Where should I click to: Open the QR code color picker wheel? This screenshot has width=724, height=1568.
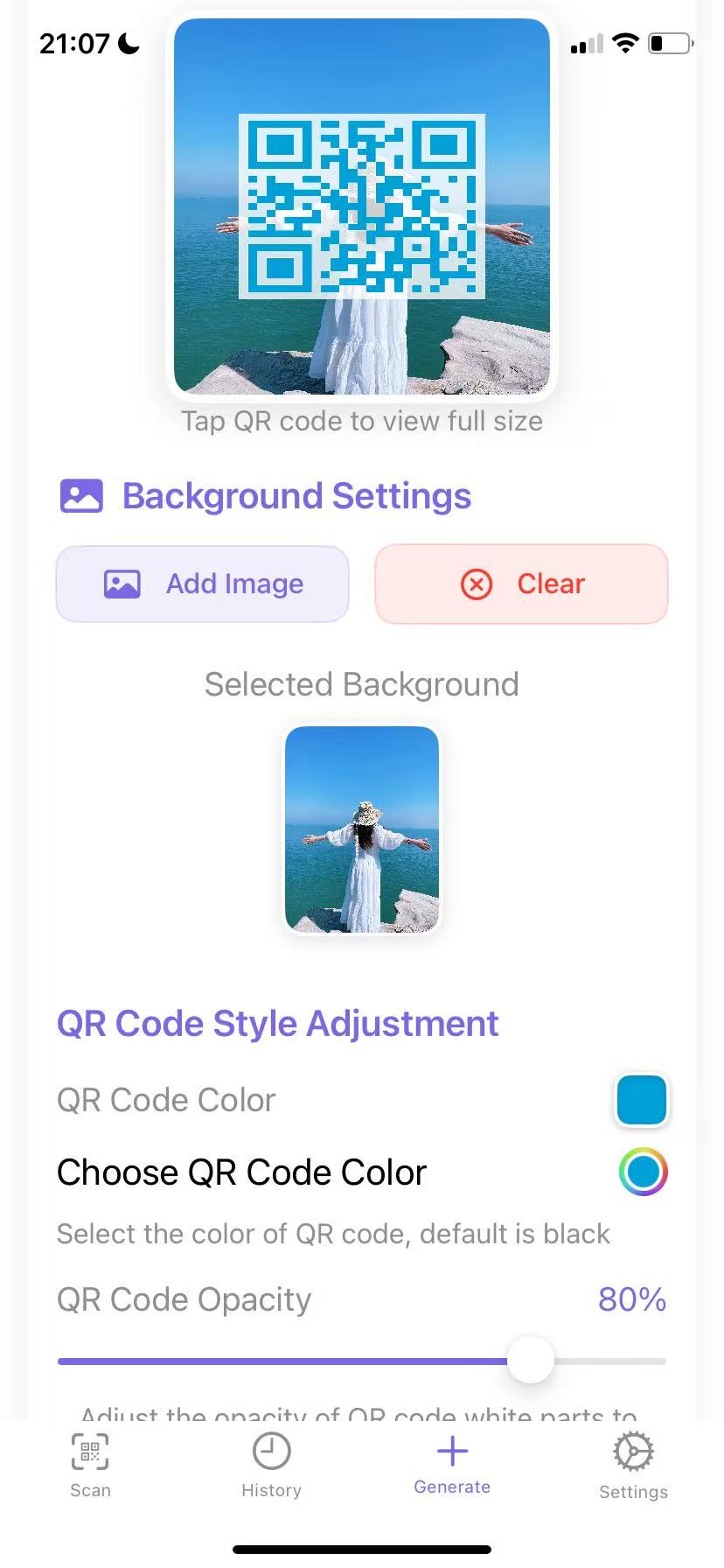[643, 1172]
